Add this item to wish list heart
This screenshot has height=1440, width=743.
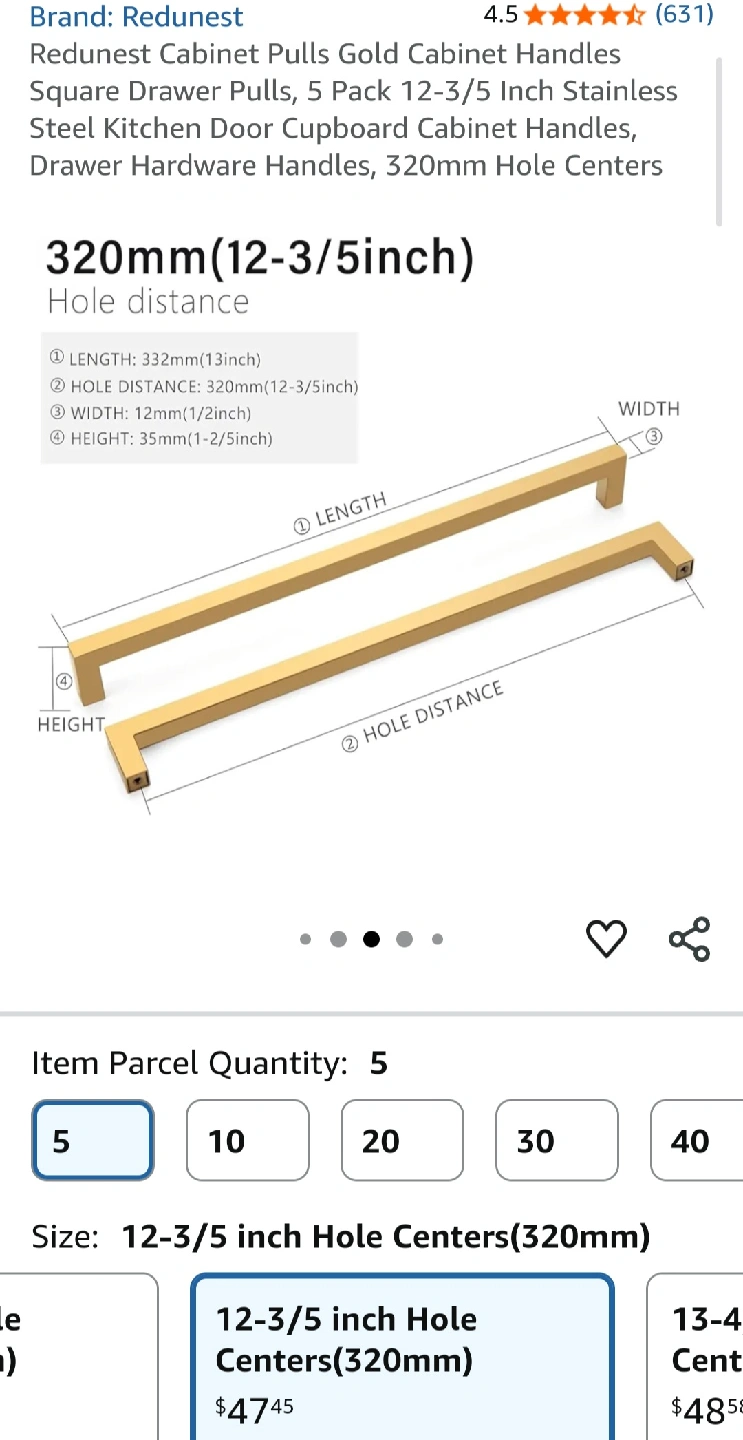point(606,939)
